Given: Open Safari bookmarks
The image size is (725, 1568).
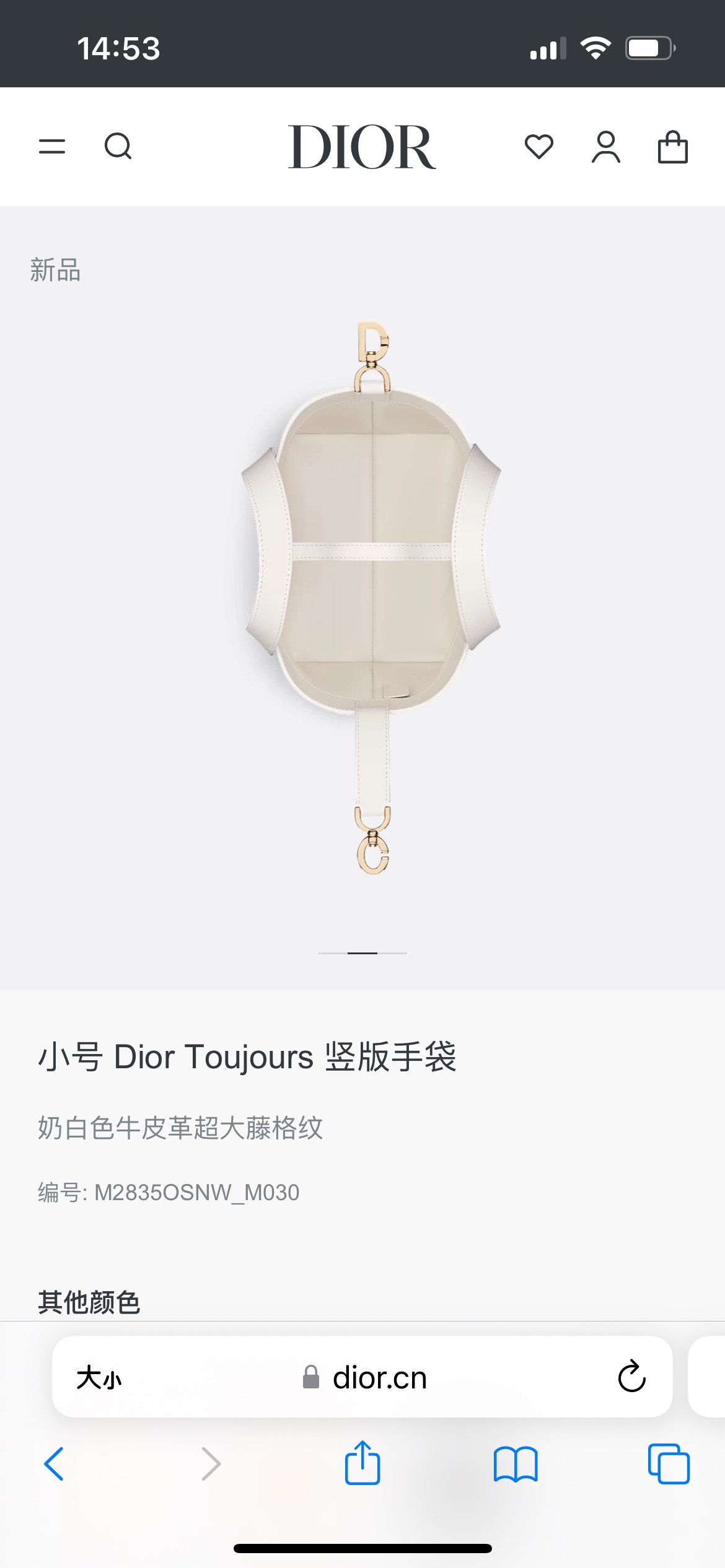Looking at the screenshot, I should pos(516,1464).
